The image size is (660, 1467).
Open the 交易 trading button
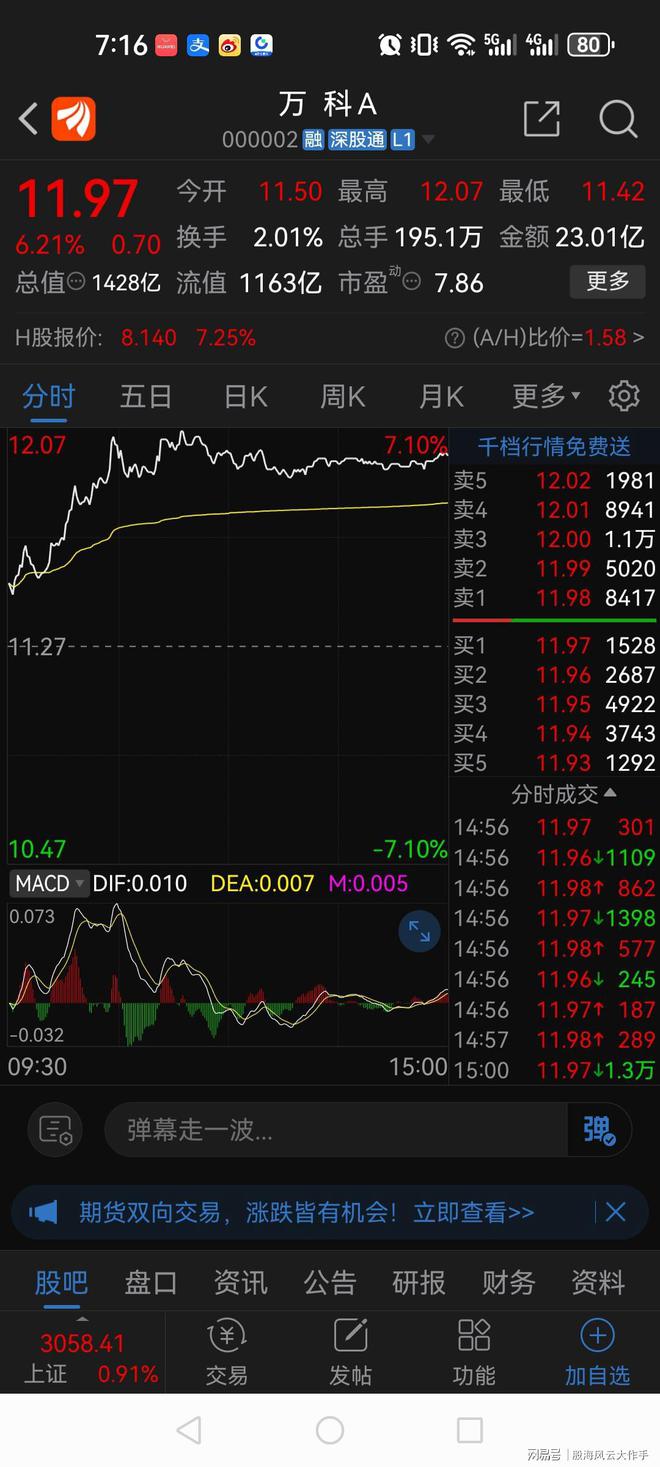tap(227, 1352)
